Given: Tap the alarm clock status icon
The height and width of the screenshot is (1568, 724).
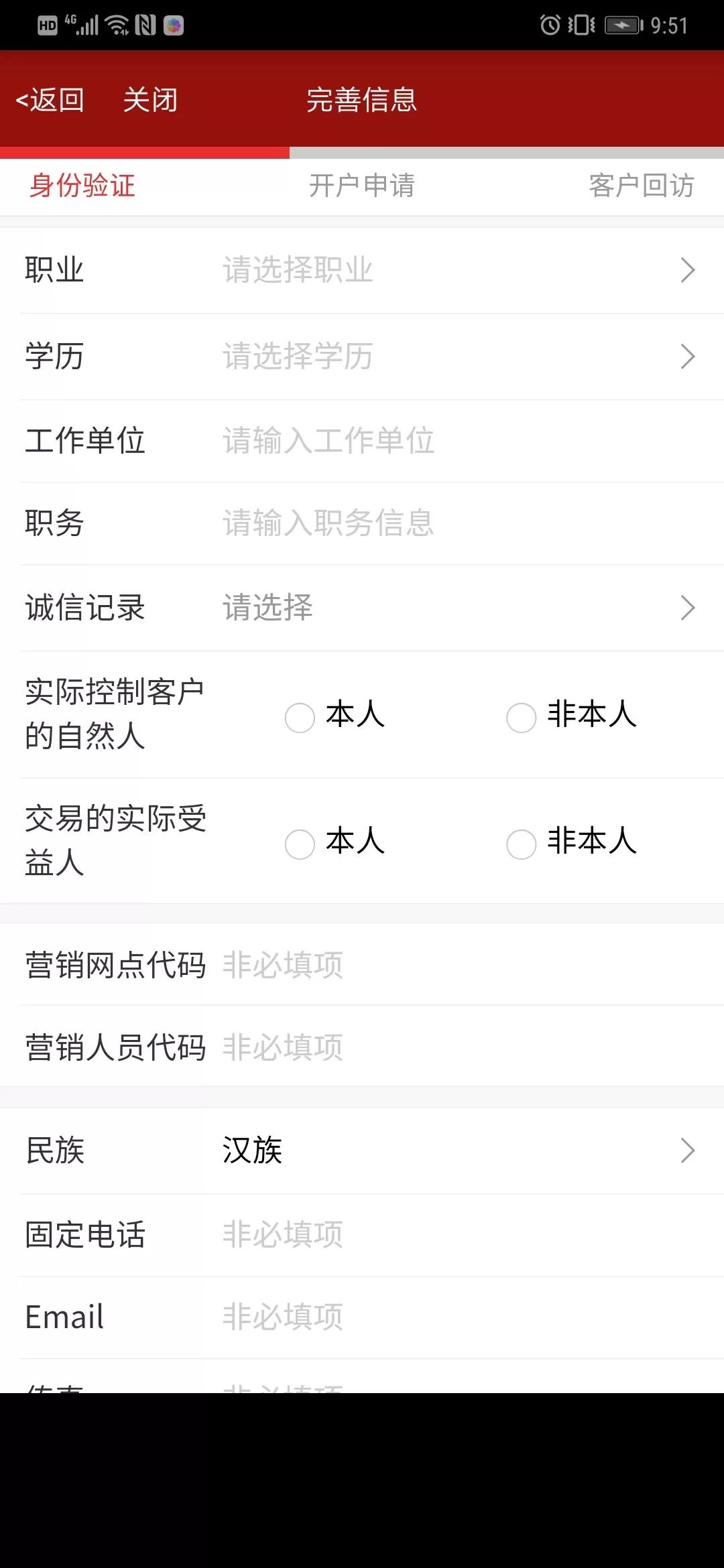Looking at the screenshot, I should [550, 25].
